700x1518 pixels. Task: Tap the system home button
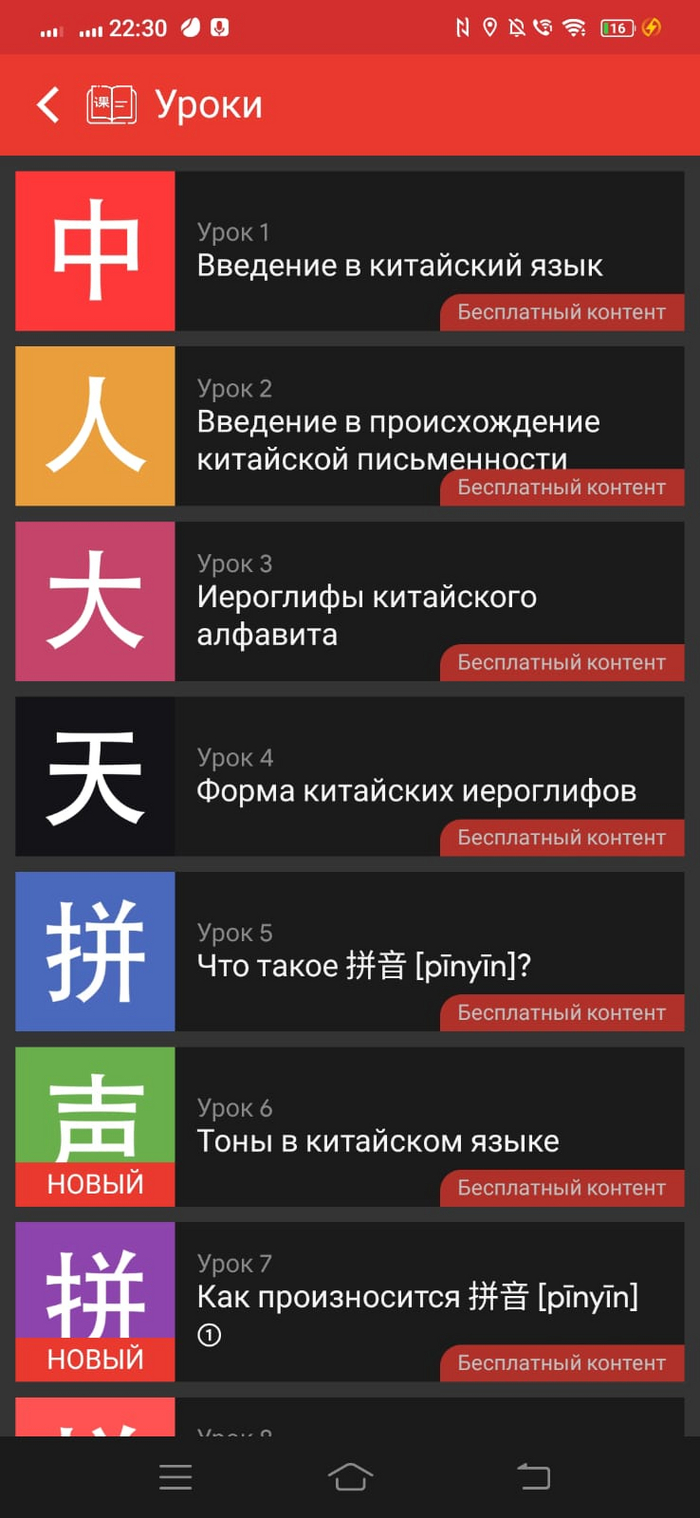coord(350,1477)
